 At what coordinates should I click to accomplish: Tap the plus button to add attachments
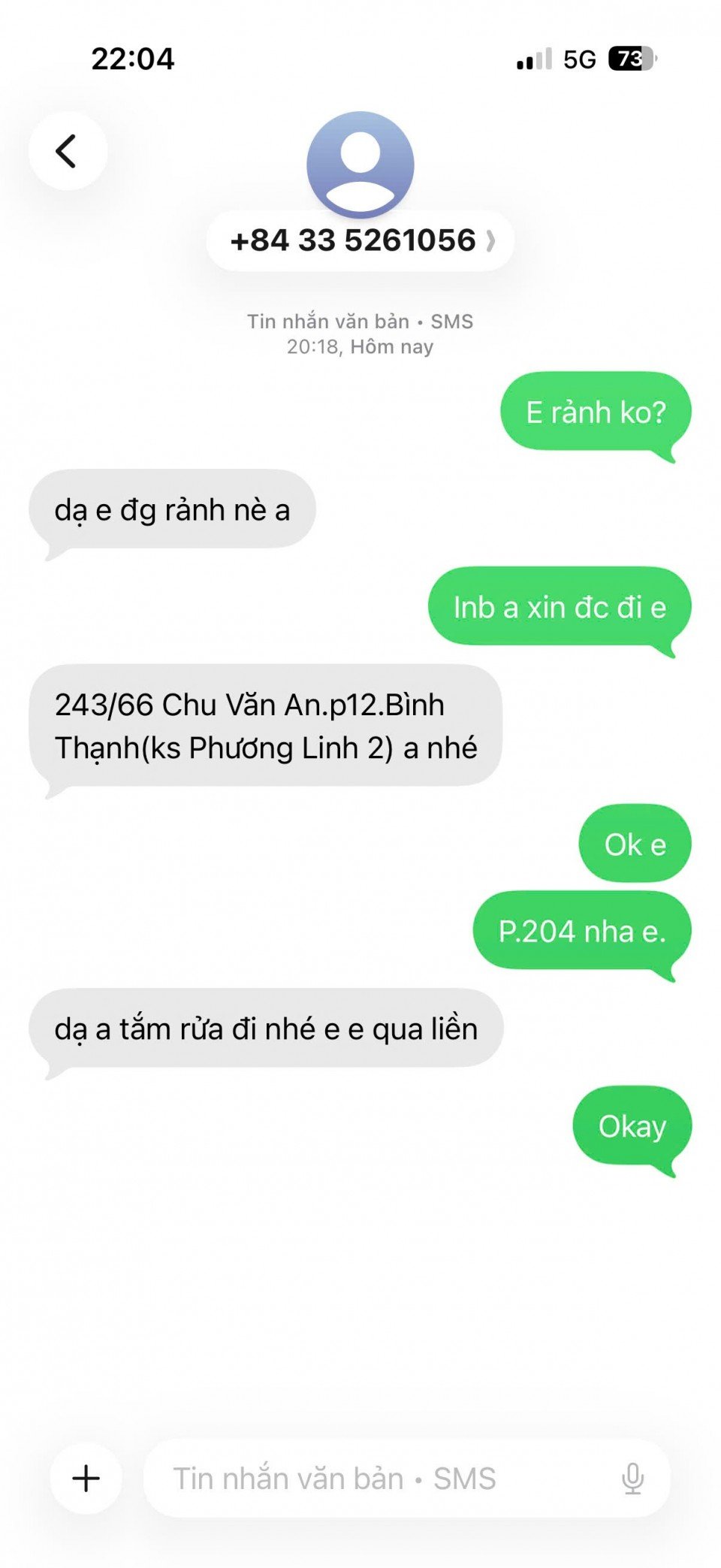[86, 1478]
